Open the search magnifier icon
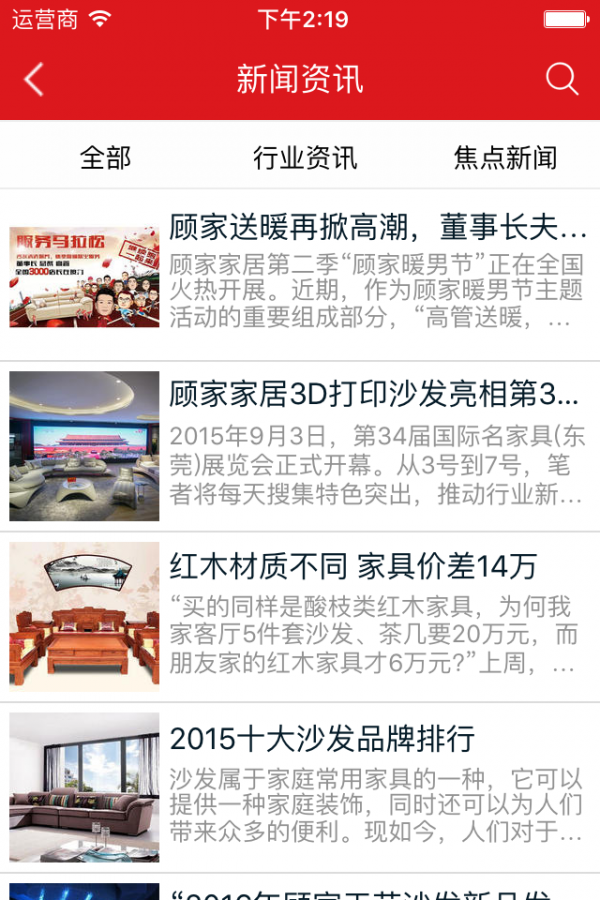The image size is (600, 900). coord(562,80)
